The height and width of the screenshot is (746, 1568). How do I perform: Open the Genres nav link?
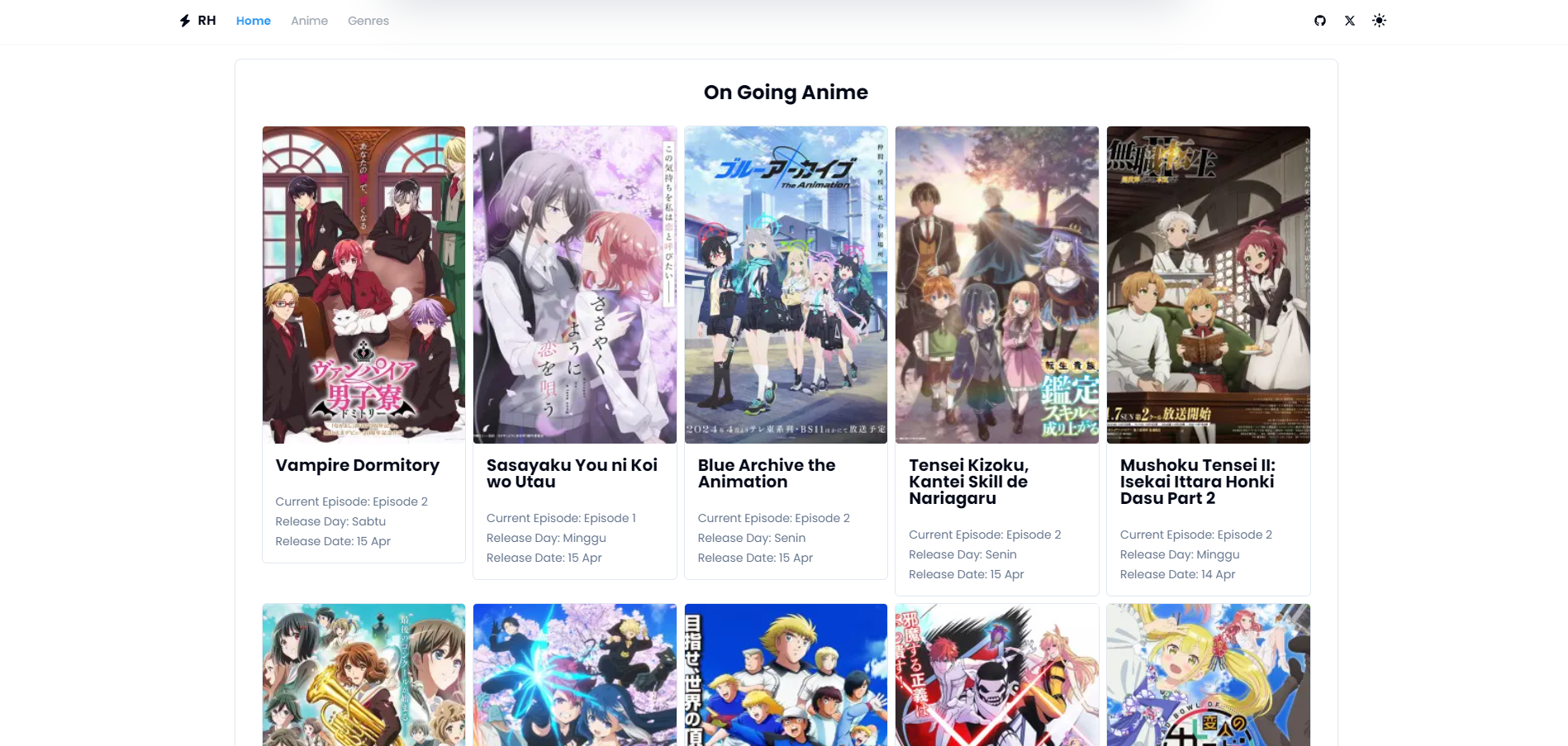click(368, 21)
